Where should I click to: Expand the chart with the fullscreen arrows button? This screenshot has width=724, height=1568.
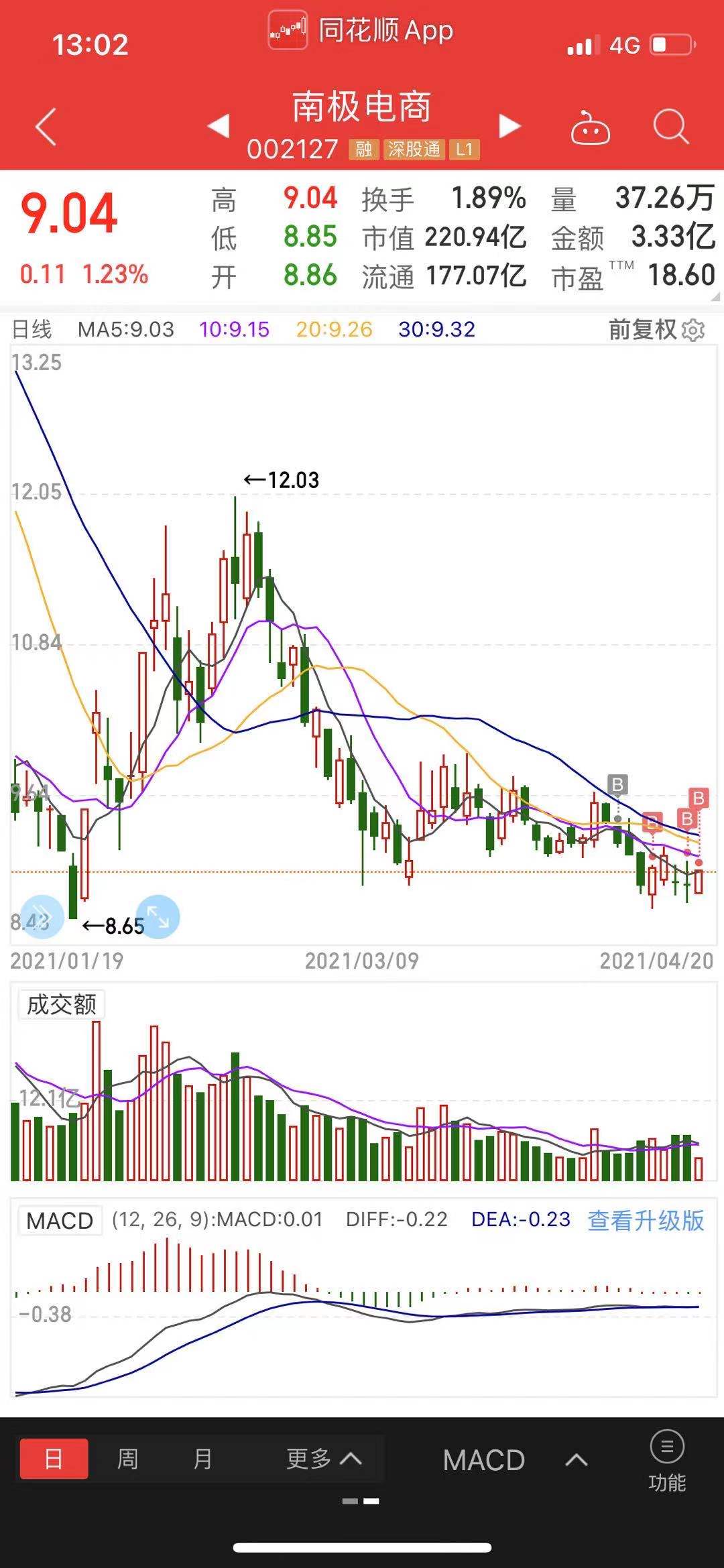coord(158,916)
